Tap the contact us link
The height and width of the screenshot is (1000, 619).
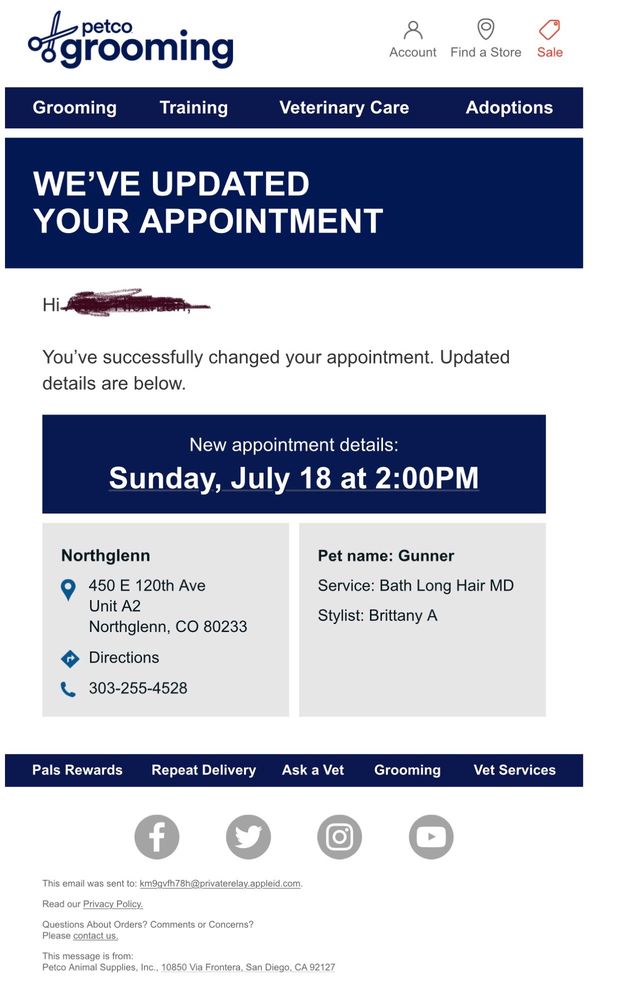pos(95,936)
